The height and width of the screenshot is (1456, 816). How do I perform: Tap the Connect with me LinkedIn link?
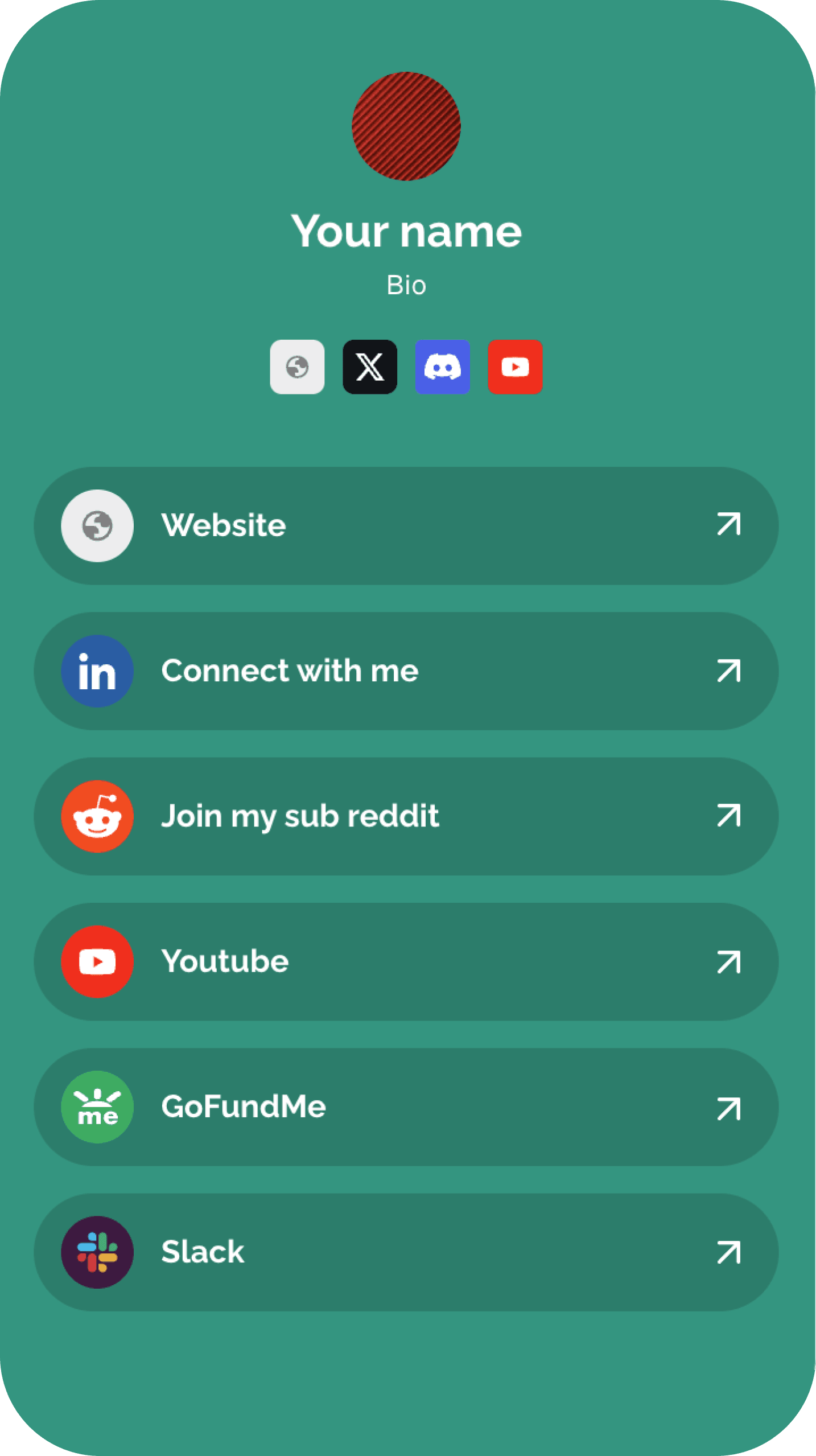pos(406,671)
